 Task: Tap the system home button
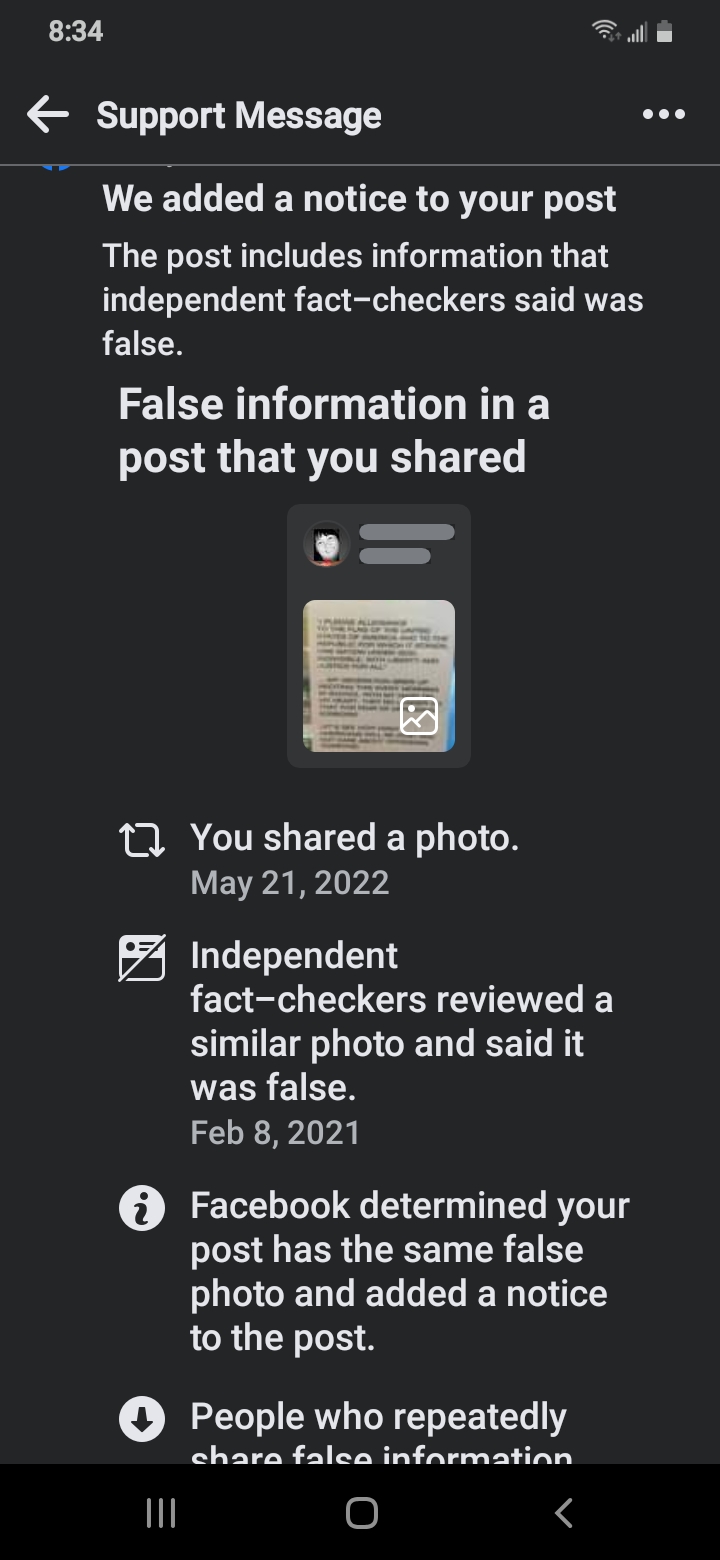361,1512
